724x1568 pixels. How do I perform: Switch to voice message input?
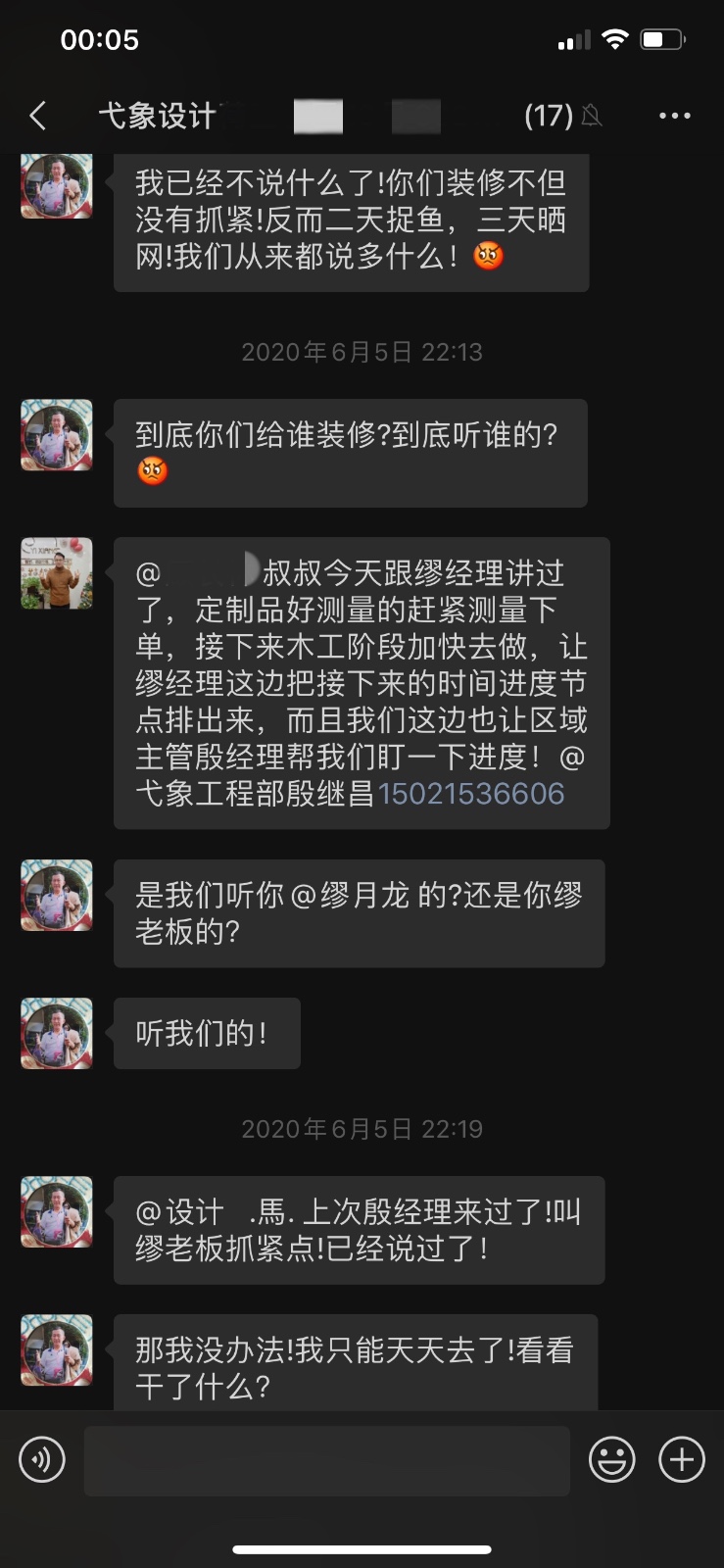click(42, 1459)
